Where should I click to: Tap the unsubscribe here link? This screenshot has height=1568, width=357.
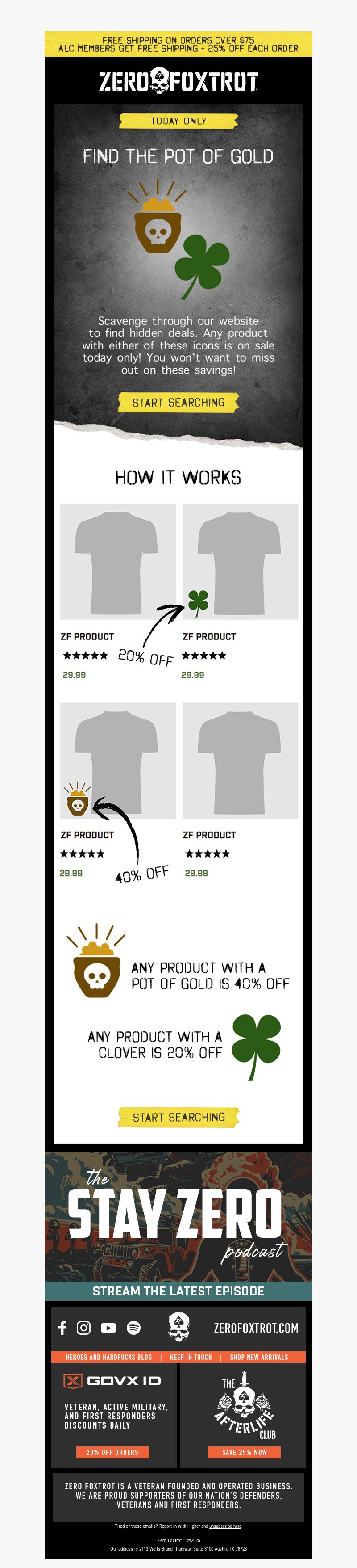pos(225,1526)
